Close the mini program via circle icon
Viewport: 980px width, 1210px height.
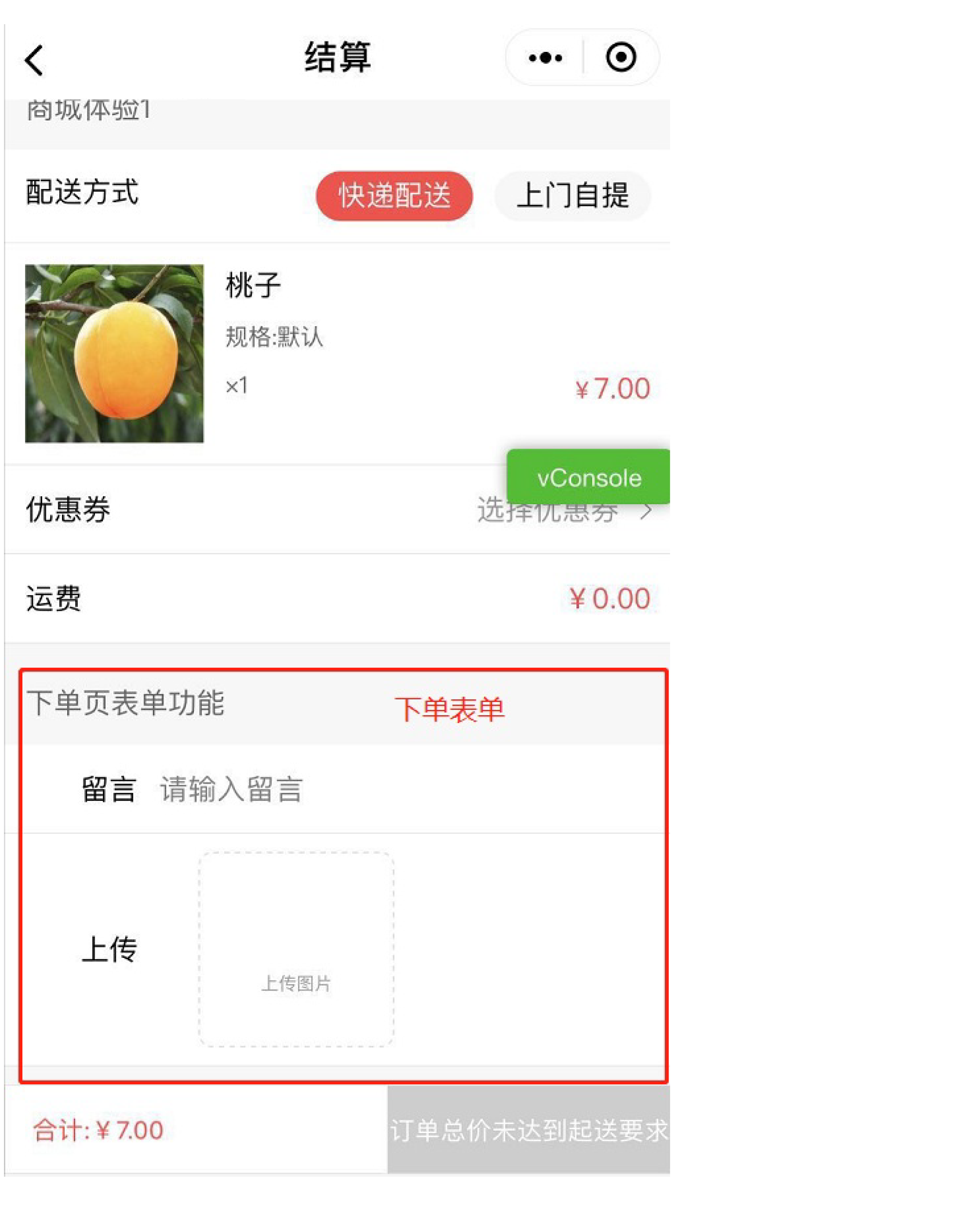coord(621,58)
